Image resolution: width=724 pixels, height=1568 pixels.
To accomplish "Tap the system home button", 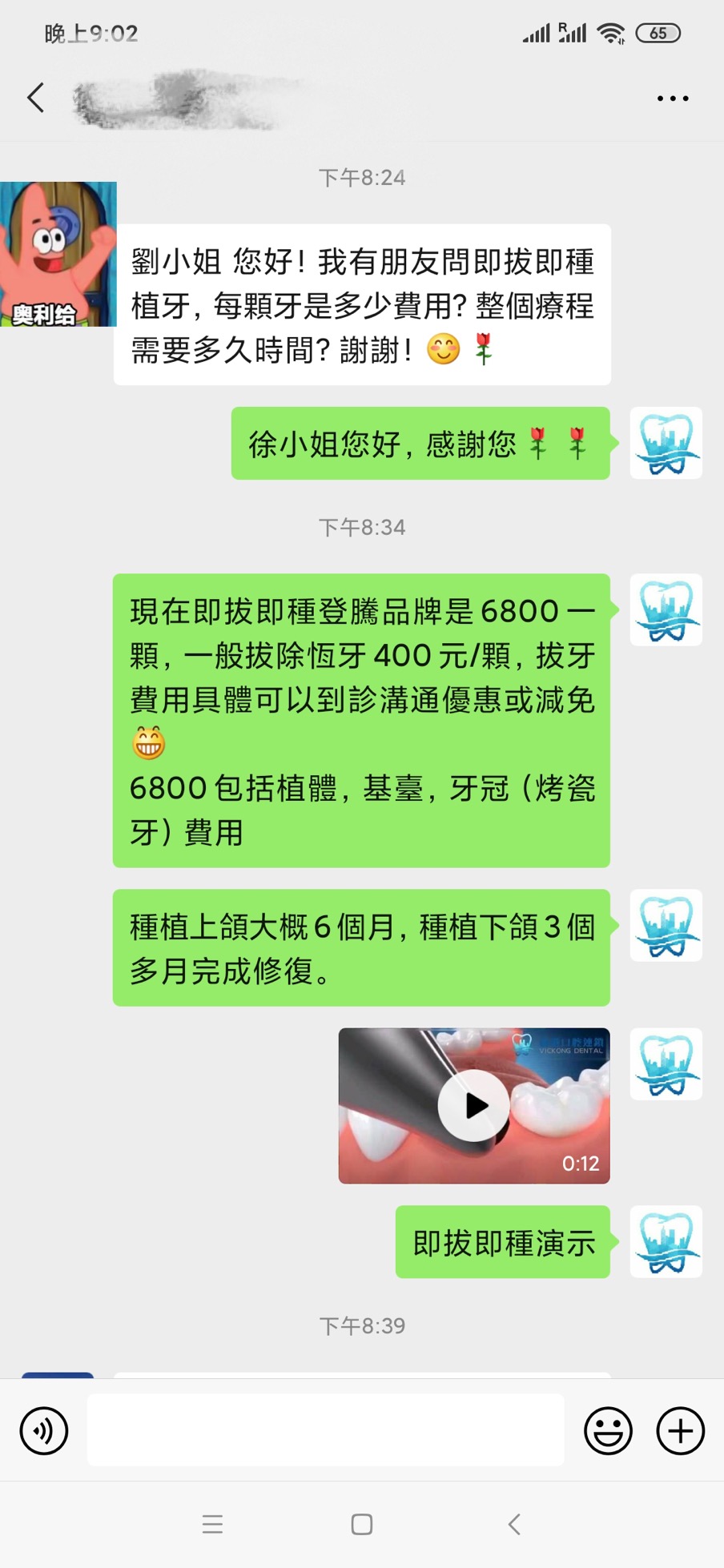I will pos(362,1524).
